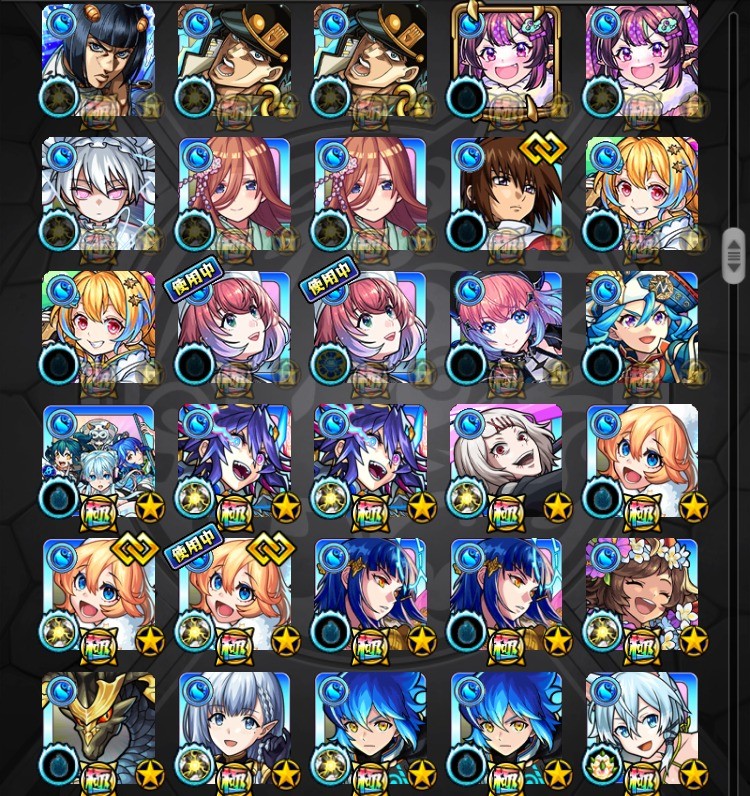The width and height of the screenshot is (750, 796).
Task: Select the gold-framed purple-haired girl tile
Action: coord(505,62)
